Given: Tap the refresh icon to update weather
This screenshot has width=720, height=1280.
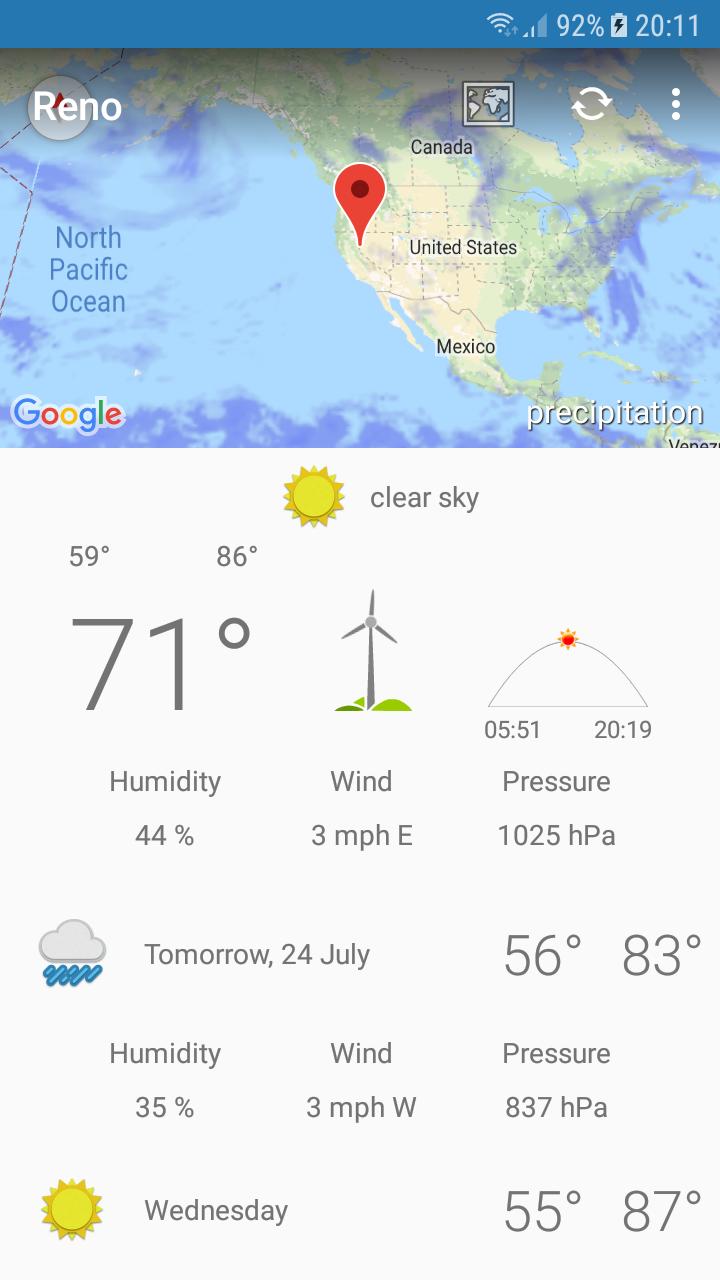Looking at the screenshot, I should click(592, 105).
